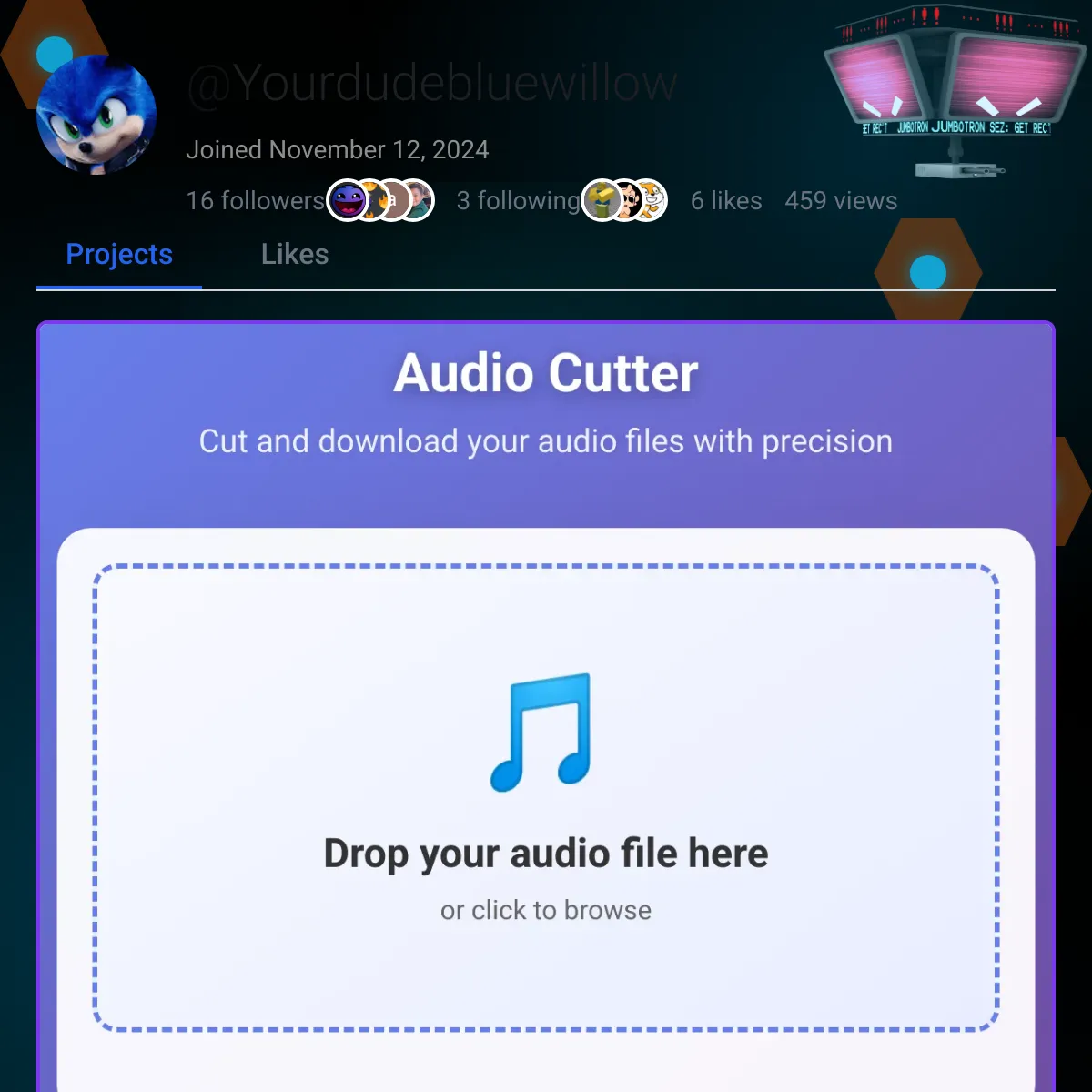View the 3 following list

(517, 201)
